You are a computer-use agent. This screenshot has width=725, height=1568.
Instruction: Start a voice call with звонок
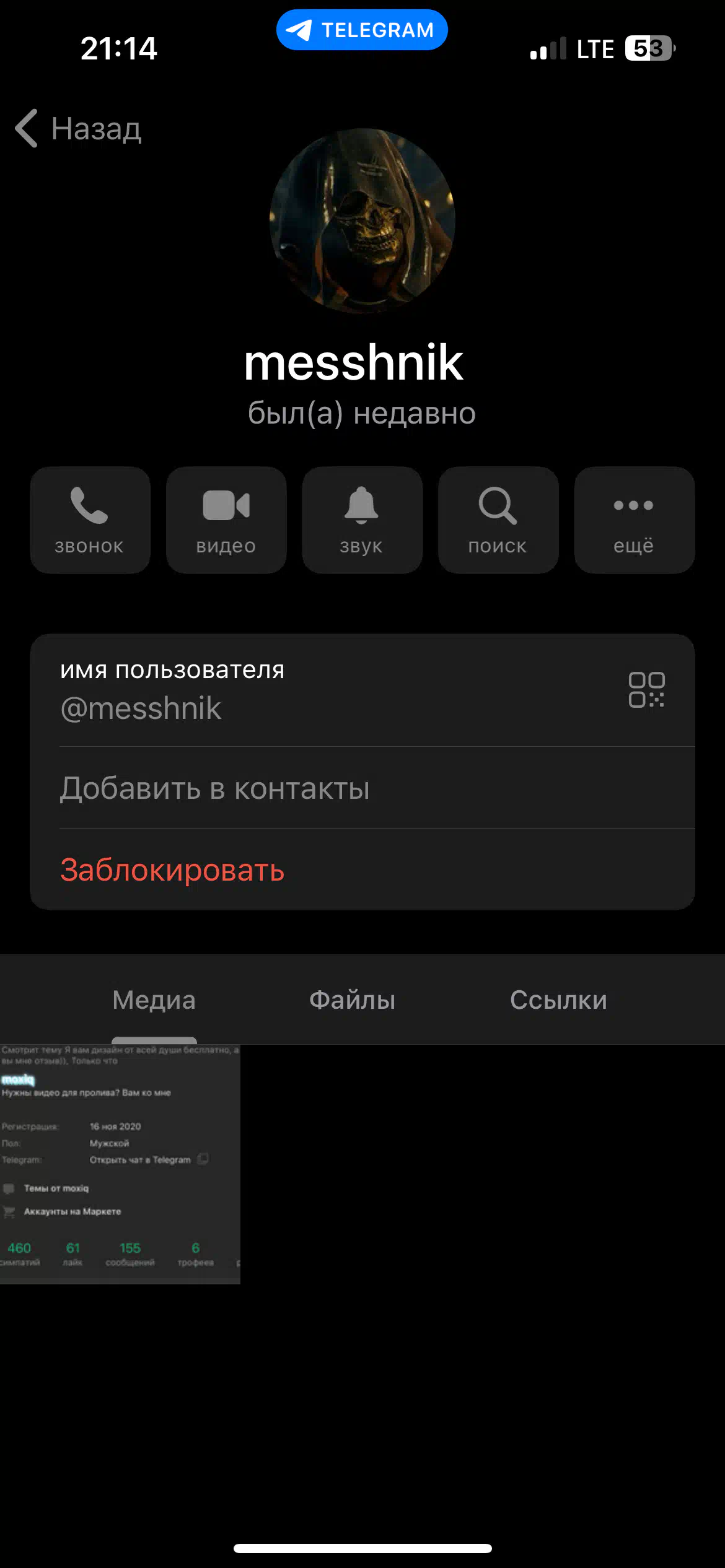(90, 520)
